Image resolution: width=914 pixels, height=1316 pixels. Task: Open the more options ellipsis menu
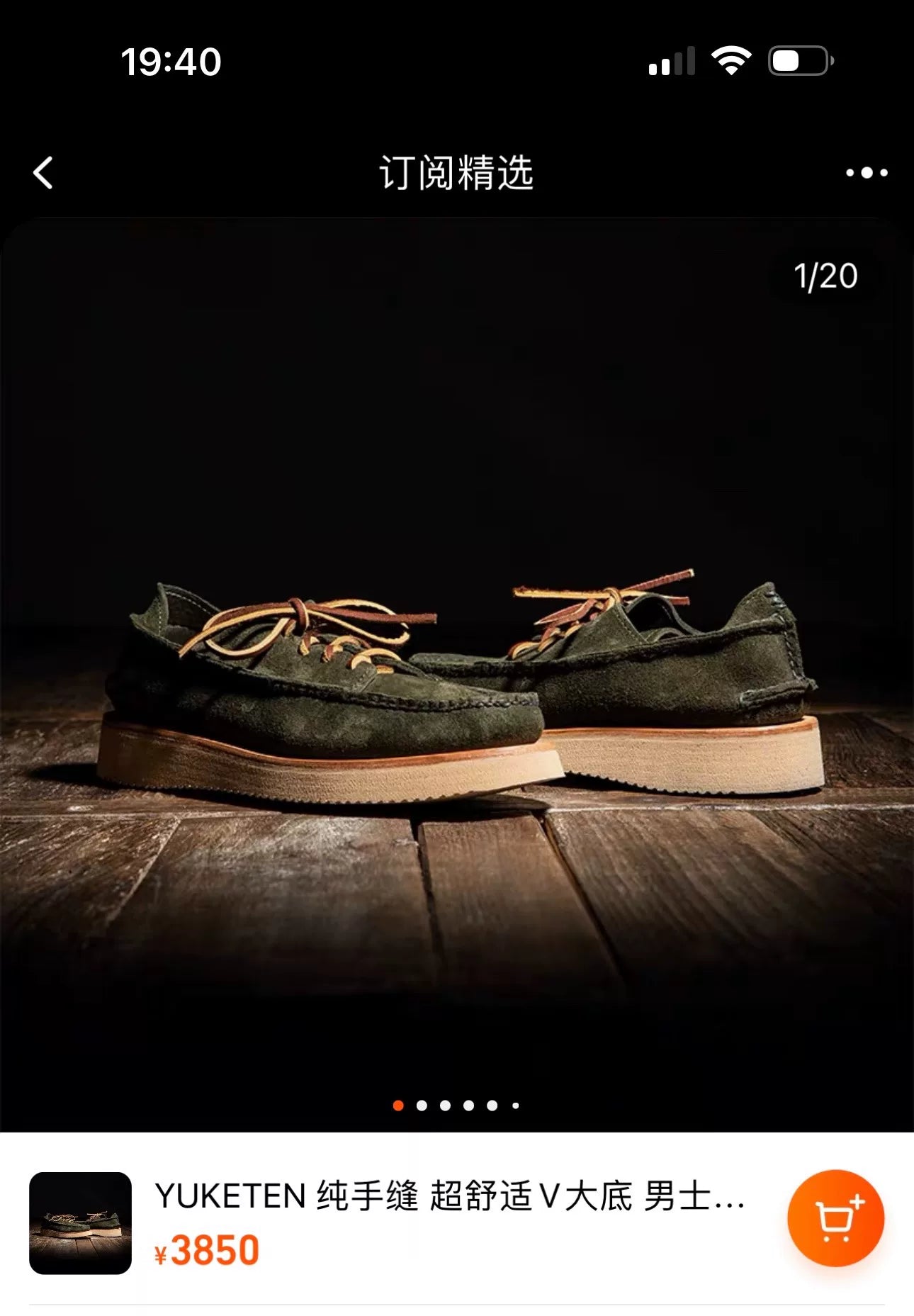click(x=866, y=173)
